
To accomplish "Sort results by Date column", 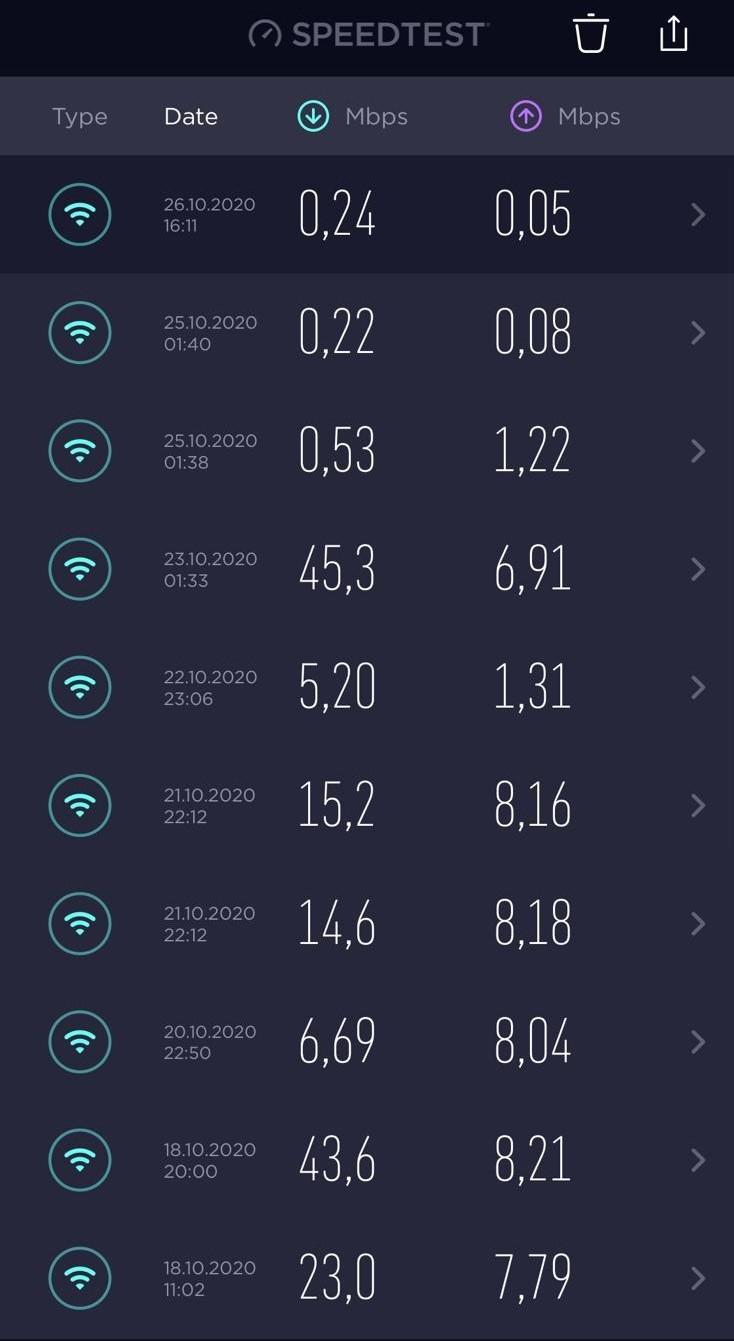I will point(191,117).
